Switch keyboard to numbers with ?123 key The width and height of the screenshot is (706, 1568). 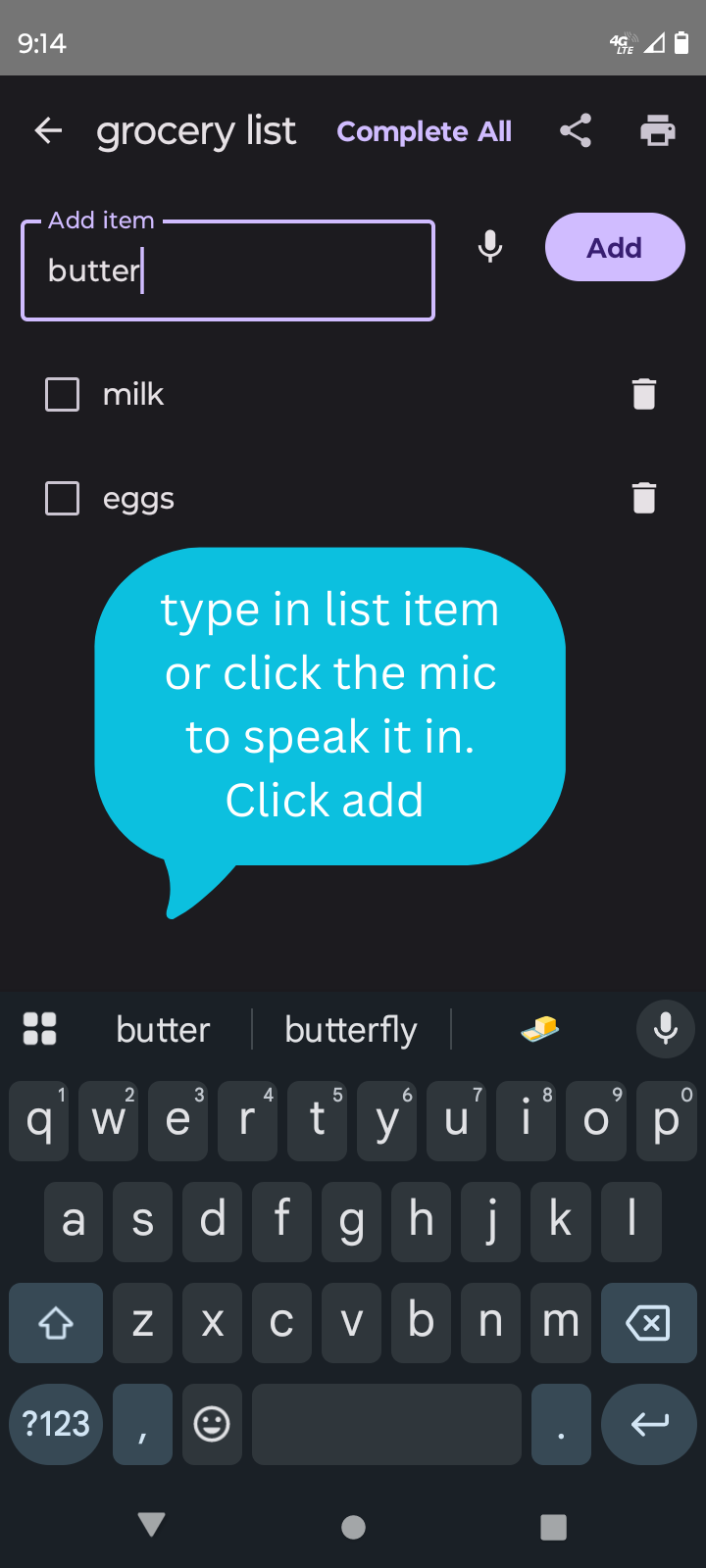click(55, 1424)
